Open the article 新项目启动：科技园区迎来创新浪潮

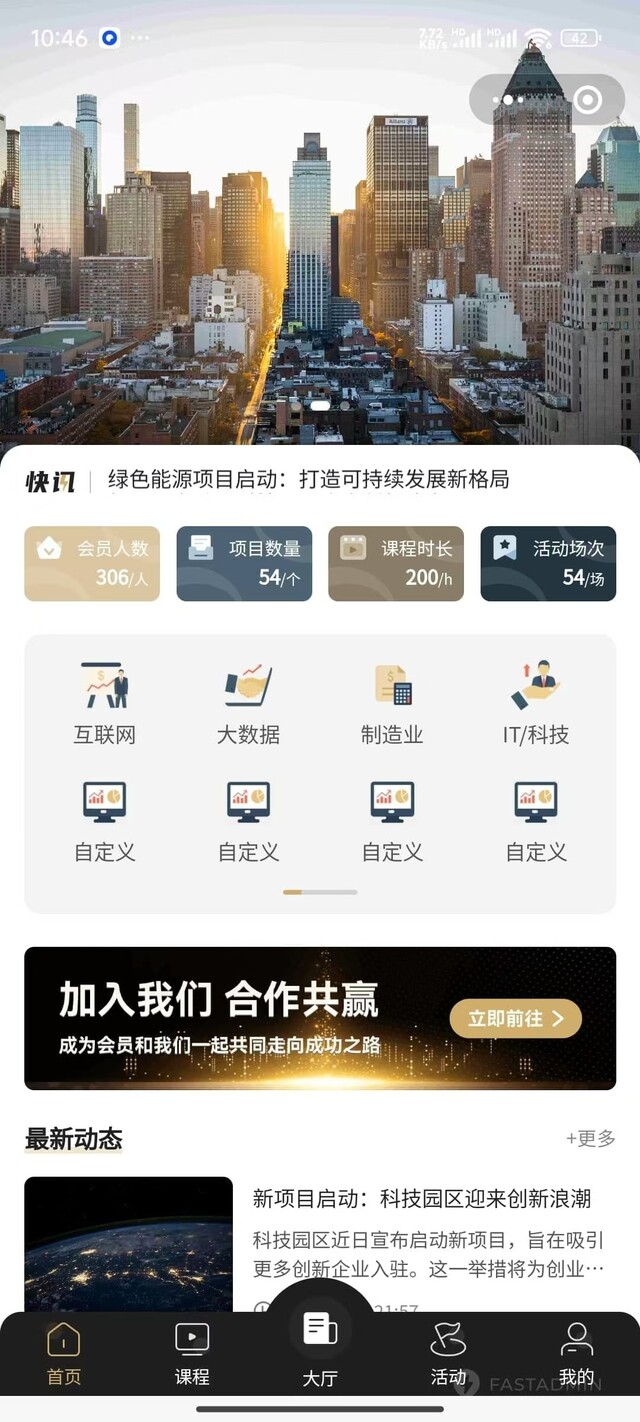click(x=421, y=1198)
